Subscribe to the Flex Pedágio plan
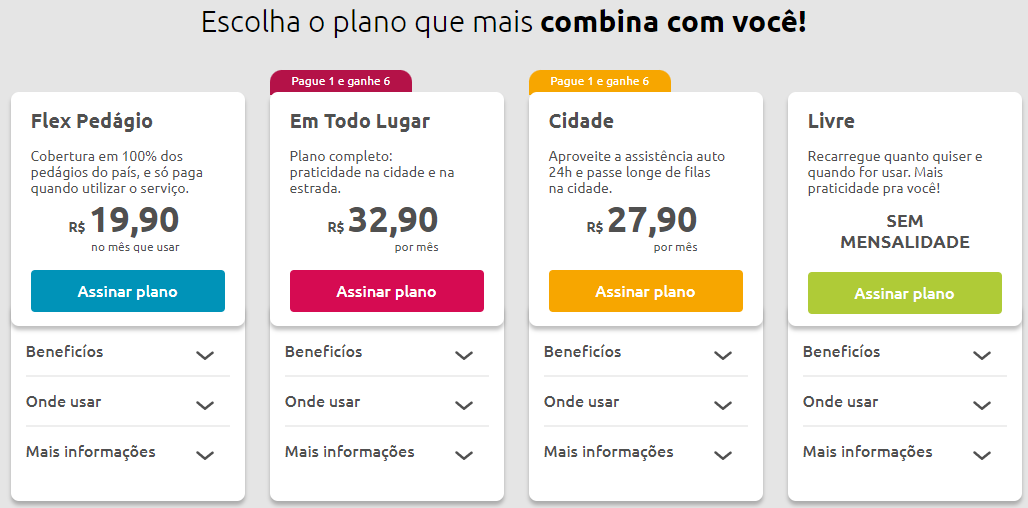The width and height of the screenshot is (1028, 508). tap(128, 291)
